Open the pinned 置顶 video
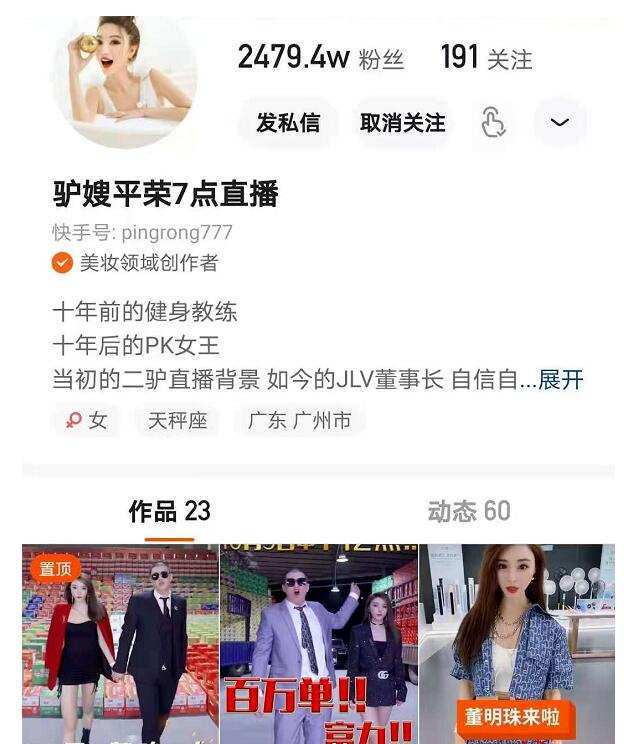Image resolution: width=624 pixels, height=744 pixels. [120, 645]
